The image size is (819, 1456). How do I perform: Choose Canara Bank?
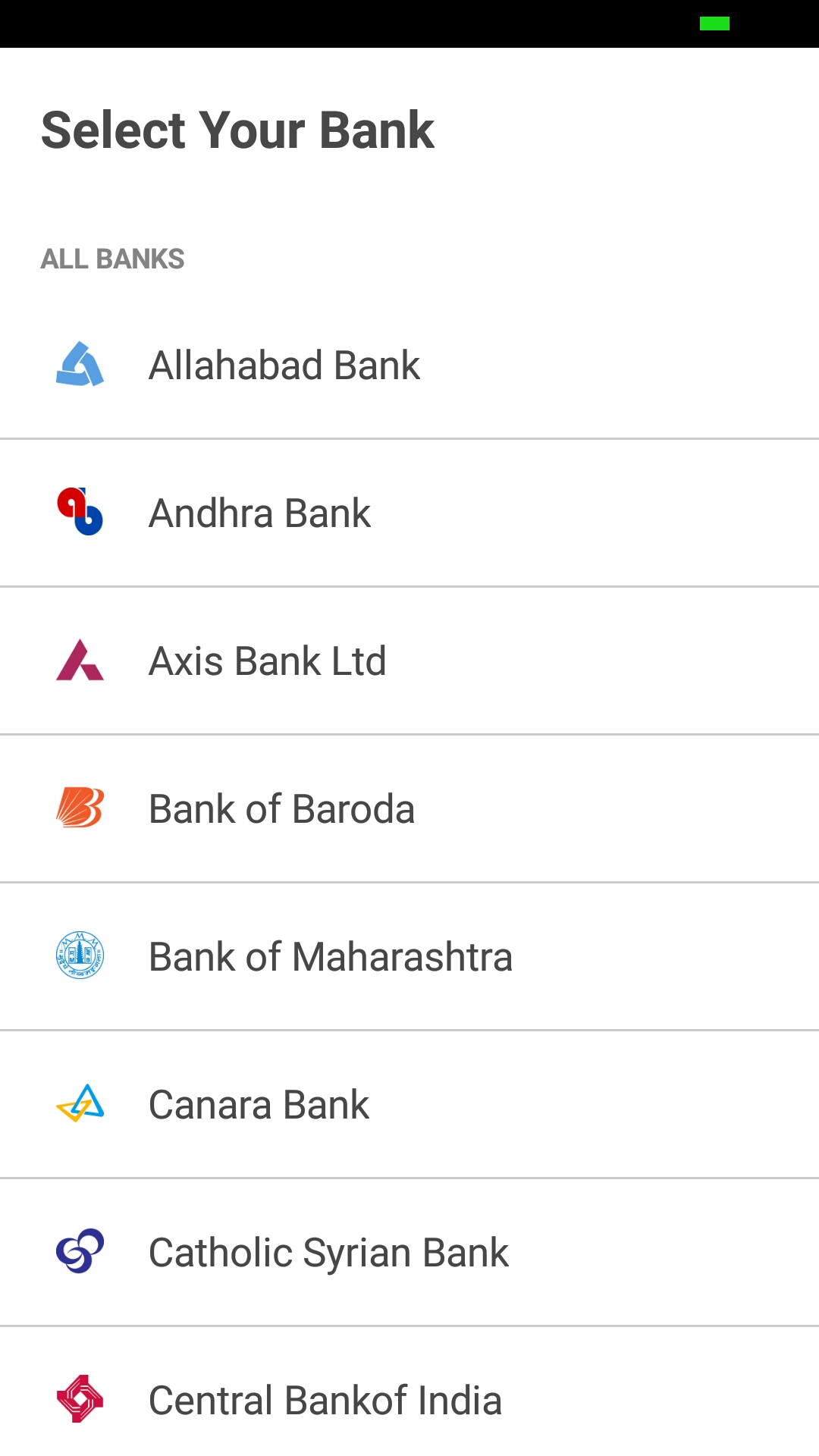coord(409,1104)
